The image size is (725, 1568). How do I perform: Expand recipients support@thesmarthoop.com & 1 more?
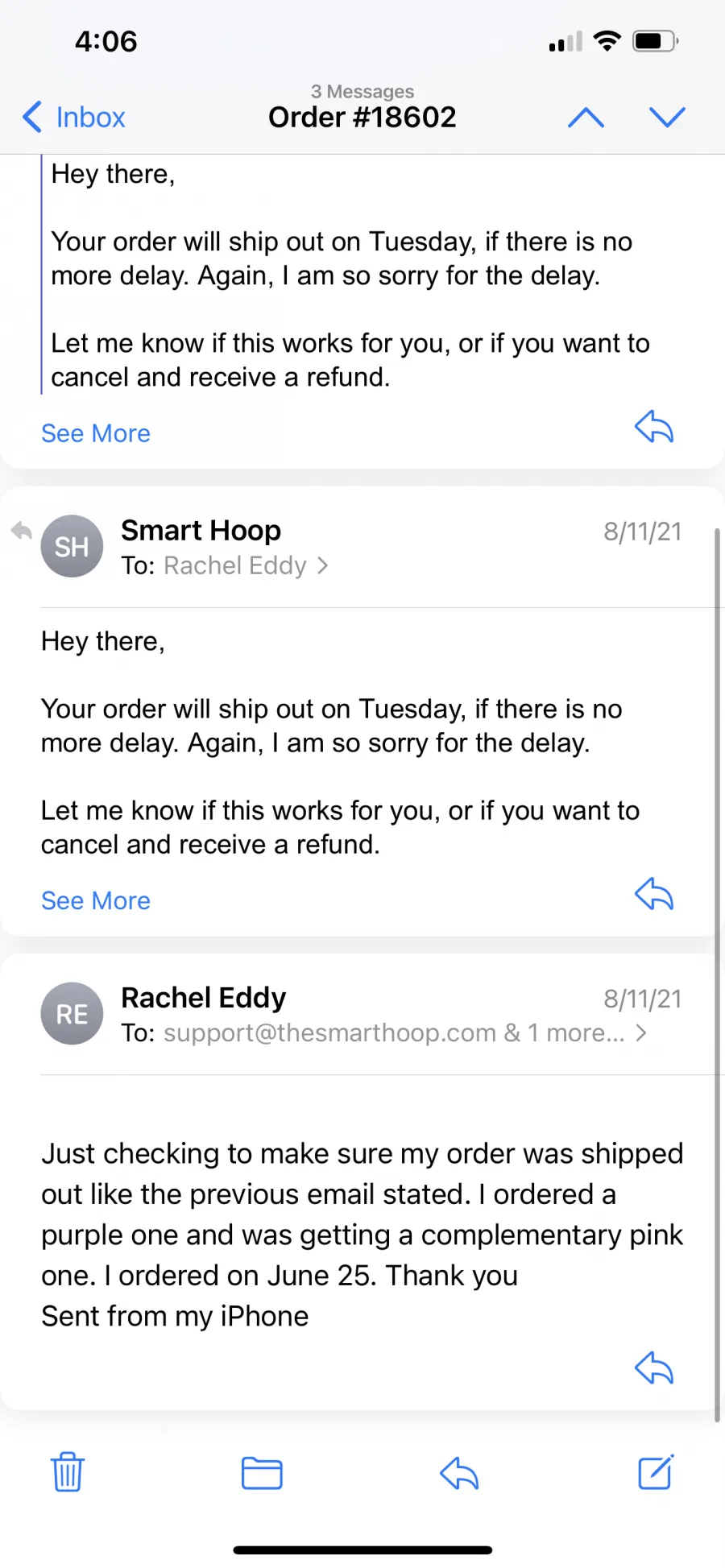pos(405,1032)
